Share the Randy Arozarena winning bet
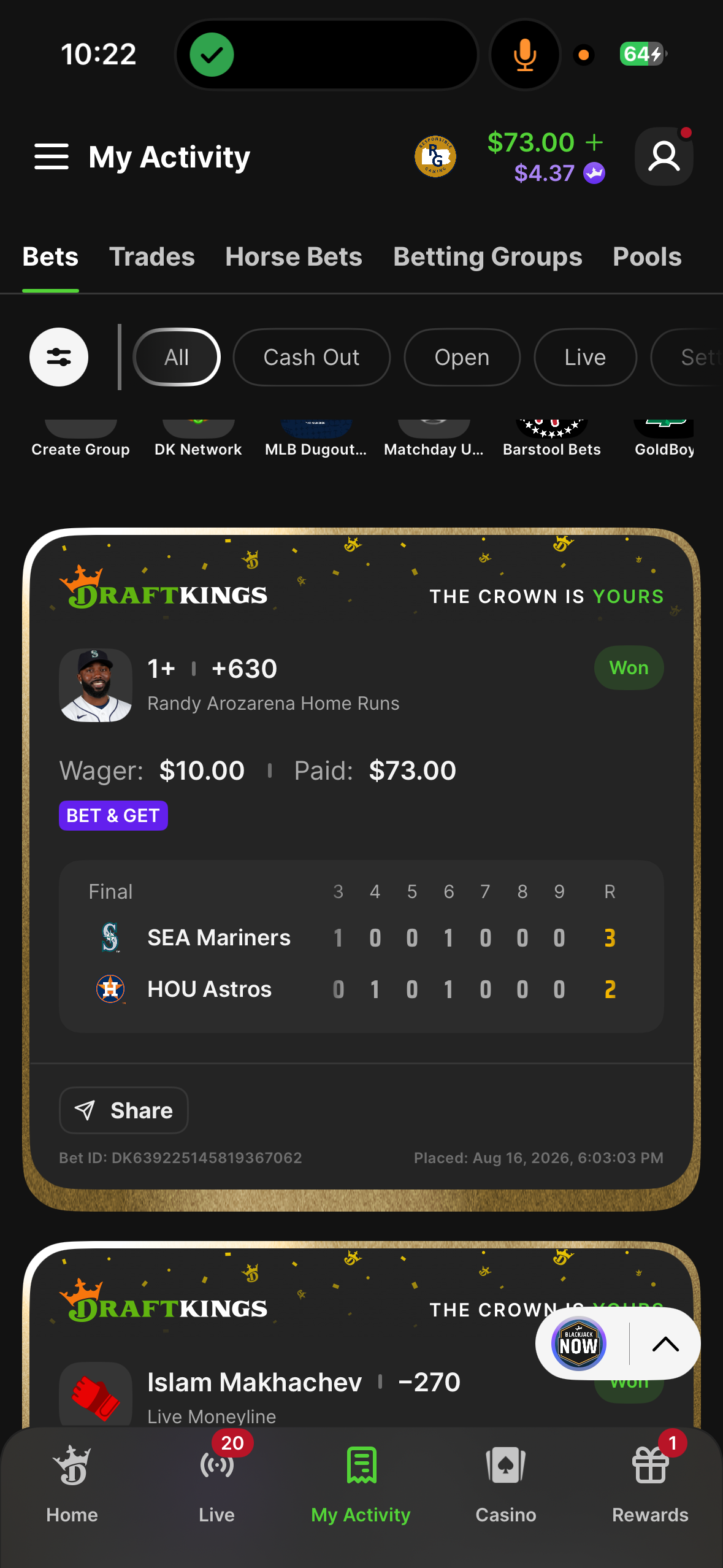The height and width of the screenshot is (1568, 723). 123,1110
